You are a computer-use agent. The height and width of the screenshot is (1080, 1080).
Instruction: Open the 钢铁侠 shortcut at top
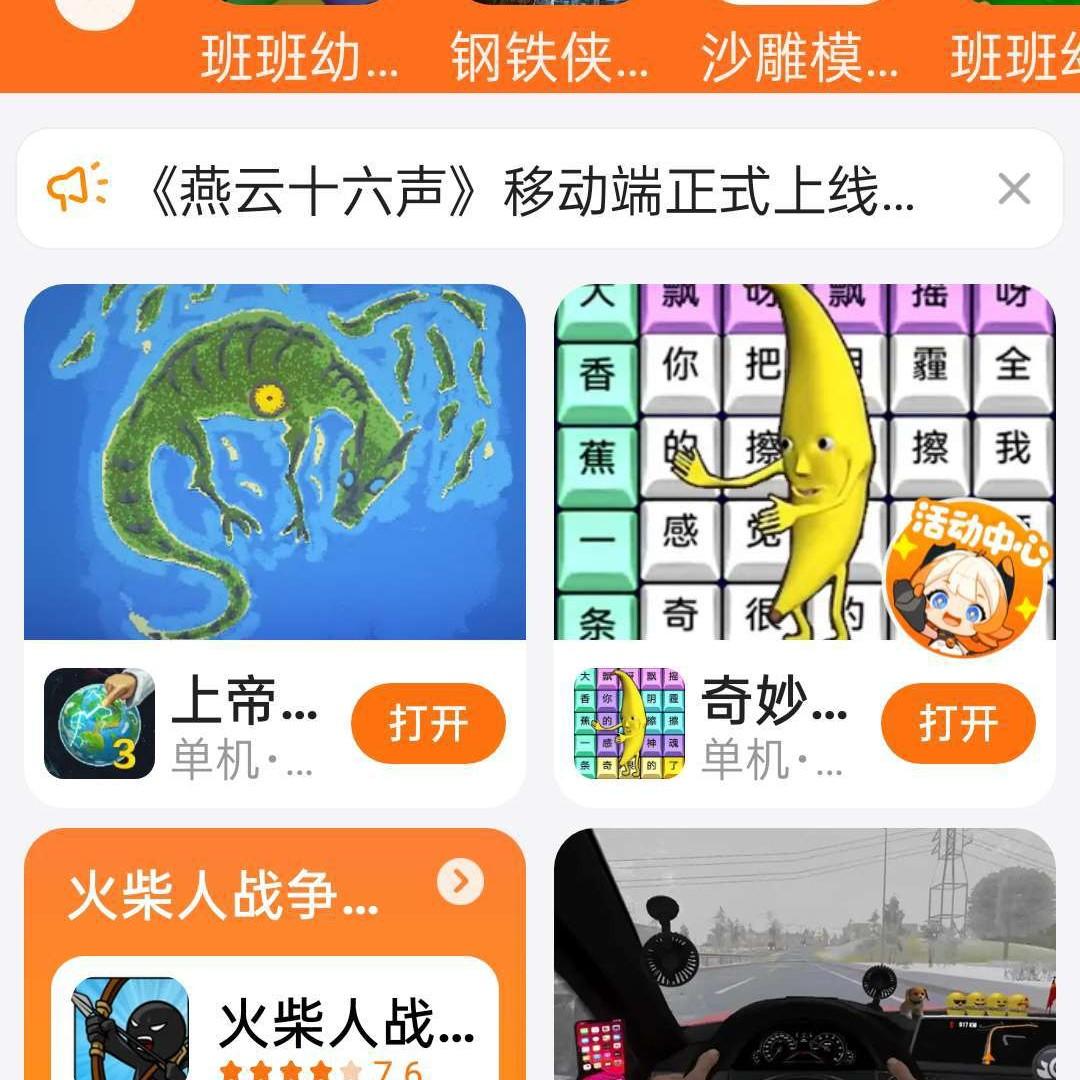point(549,55)
